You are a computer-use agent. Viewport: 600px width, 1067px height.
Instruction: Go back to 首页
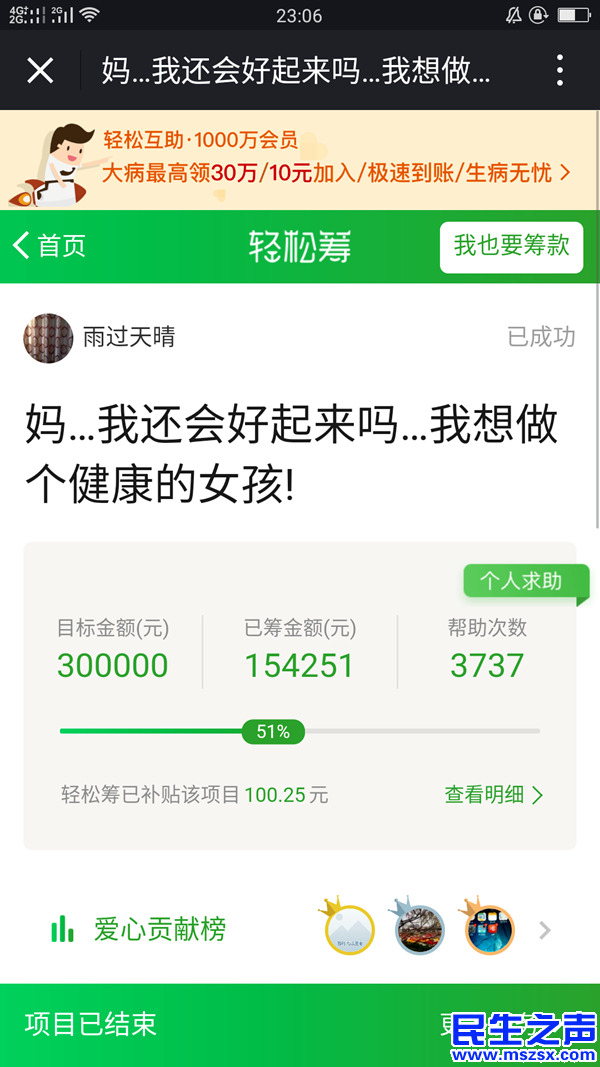click(50, 246)
